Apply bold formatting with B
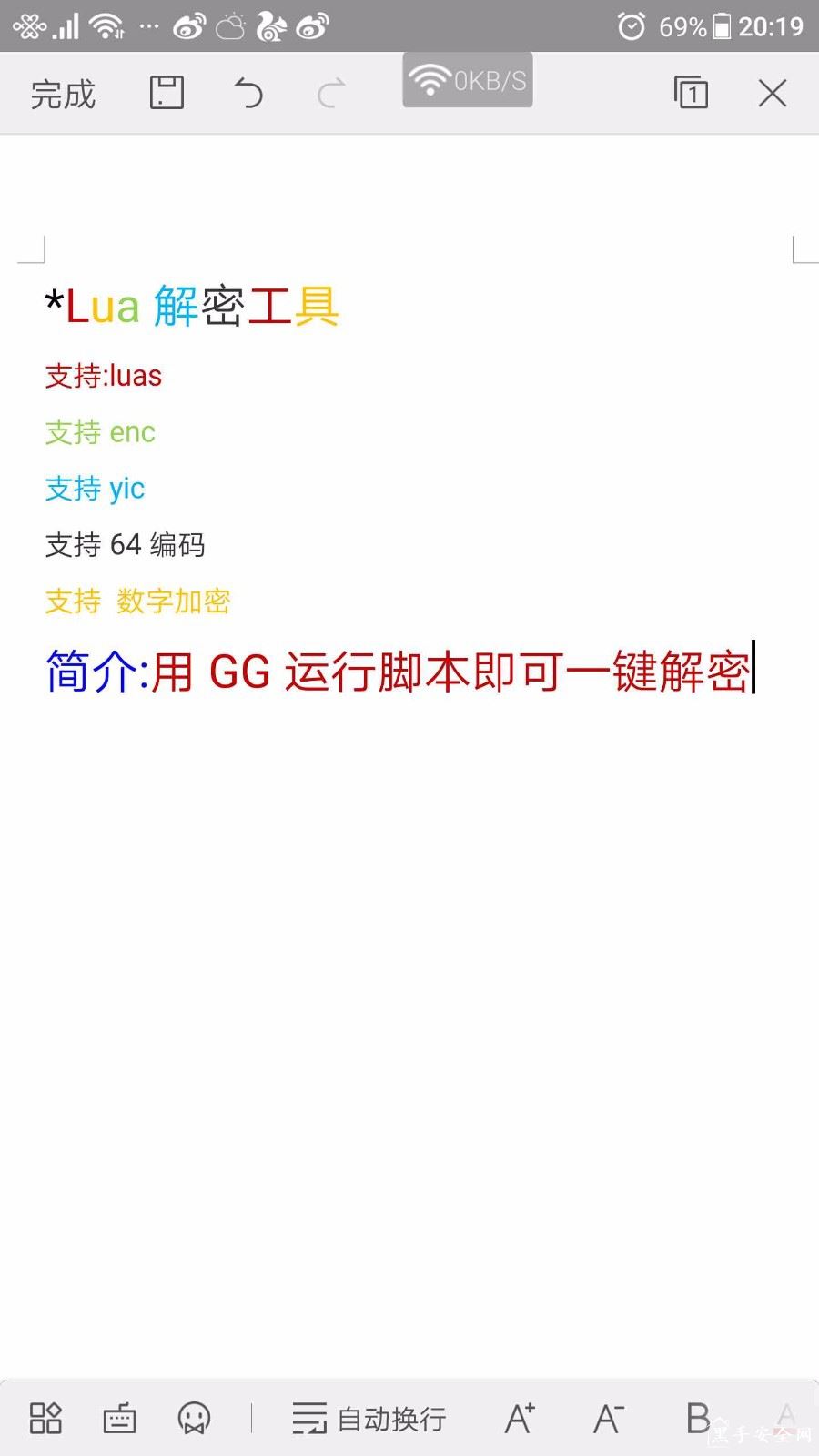The width and height of the screenshot is (819, 1456). [697, 1418]
